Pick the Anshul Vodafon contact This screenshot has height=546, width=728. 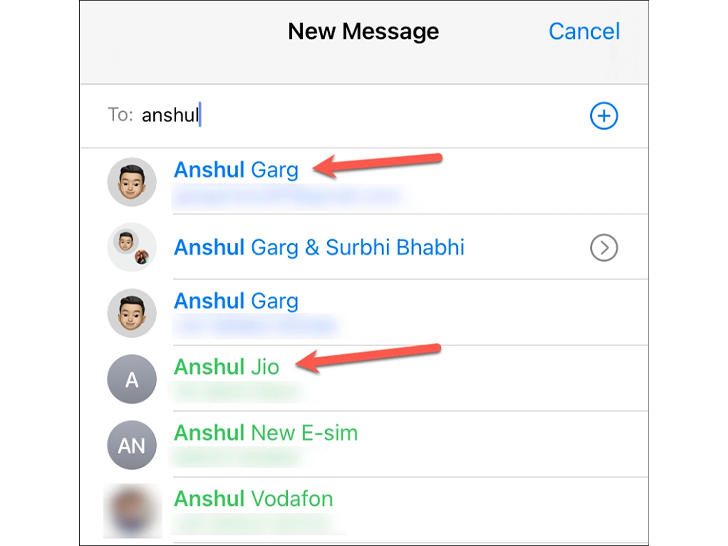[x=253, y=498]
